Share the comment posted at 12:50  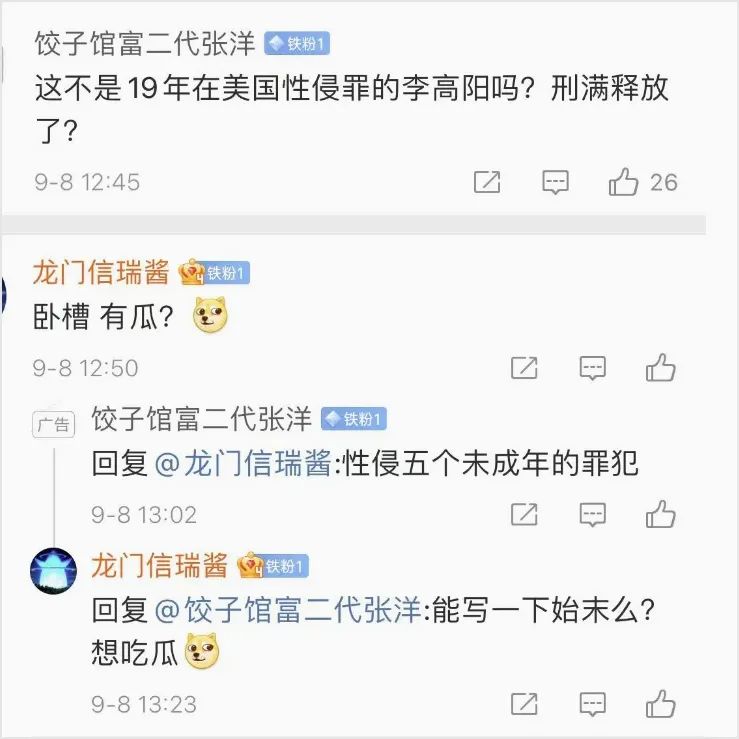click(x=525, y=367)
